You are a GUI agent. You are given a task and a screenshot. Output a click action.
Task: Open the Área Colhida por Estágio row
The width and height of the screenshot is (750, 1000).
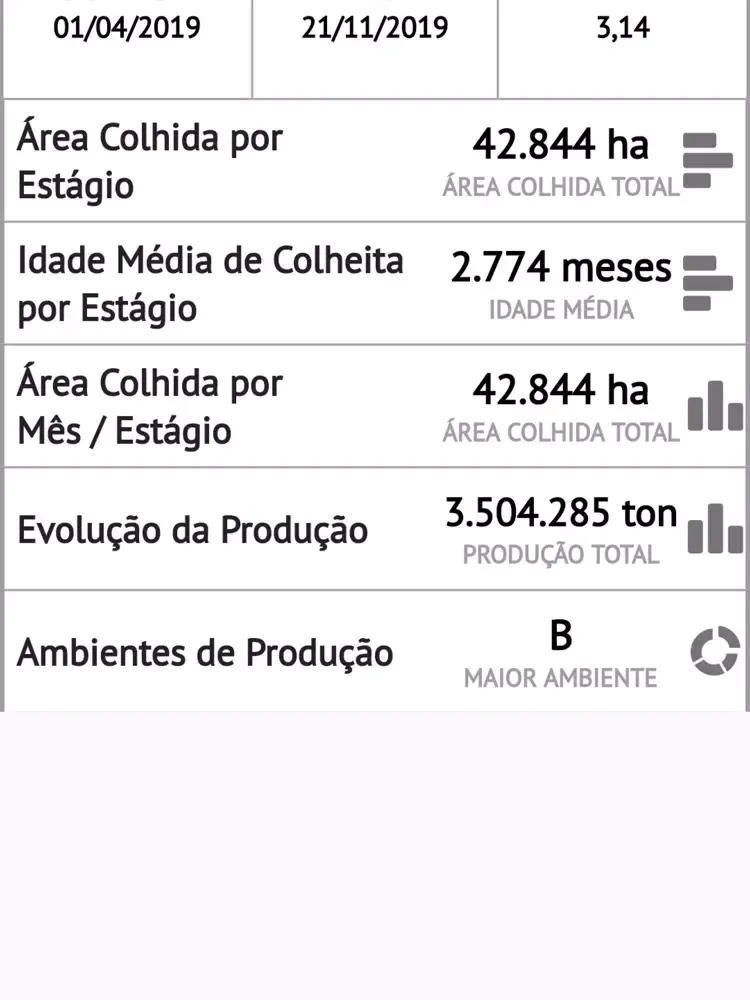pyautogui.click(x=375, y=161)
